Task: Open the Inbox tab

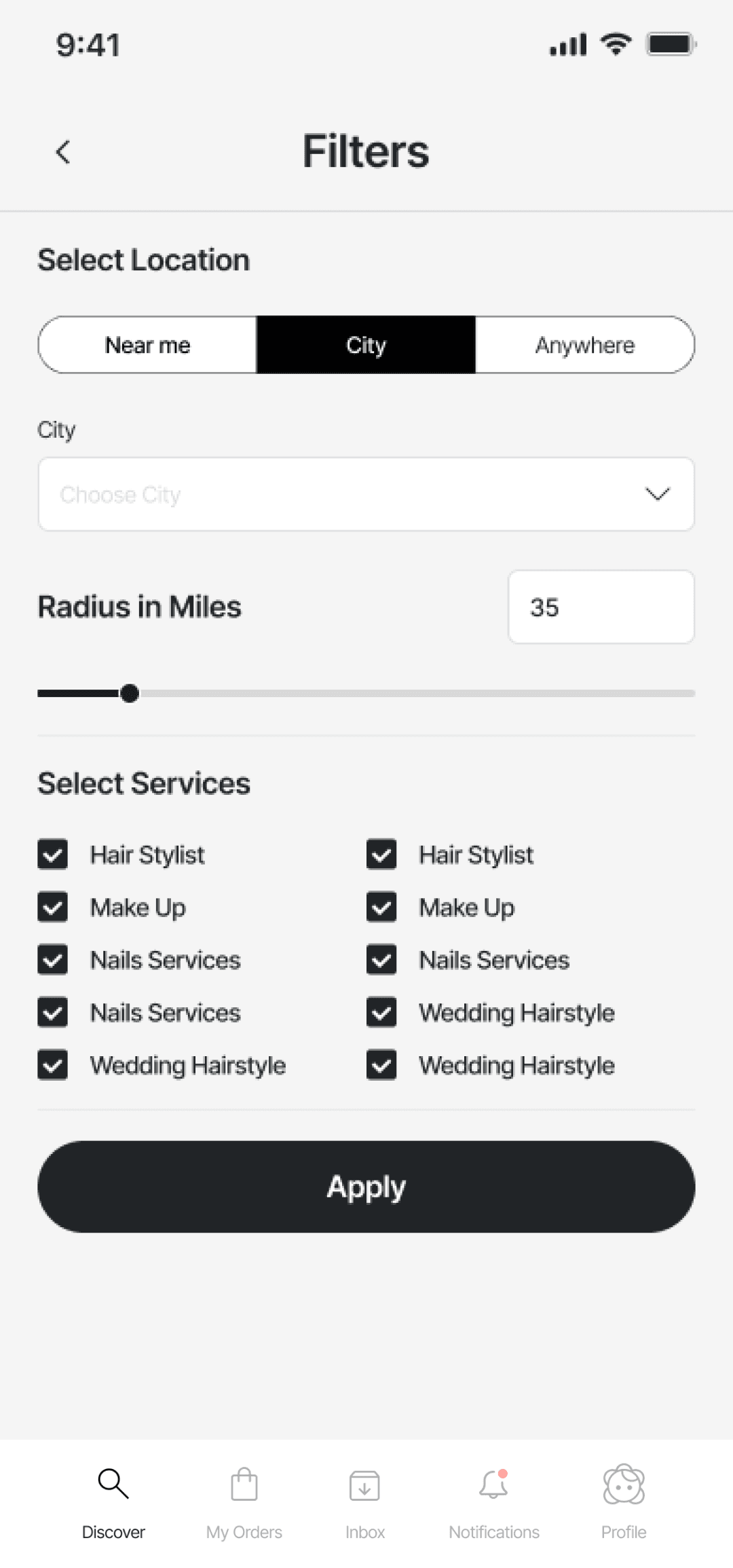Action: coord(365,1500)
